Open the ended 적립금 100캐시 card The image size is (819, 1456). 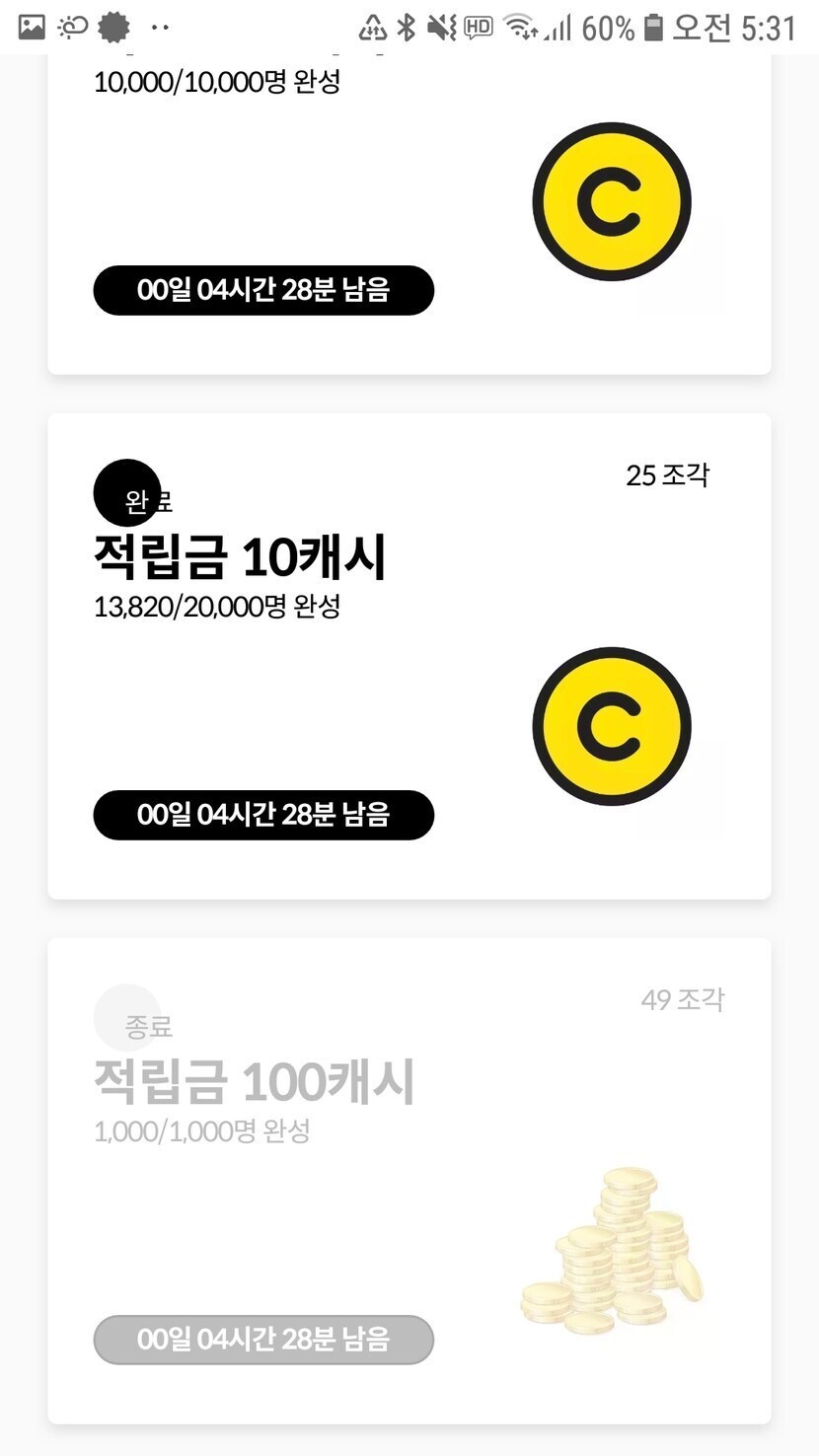point(409,1181)
